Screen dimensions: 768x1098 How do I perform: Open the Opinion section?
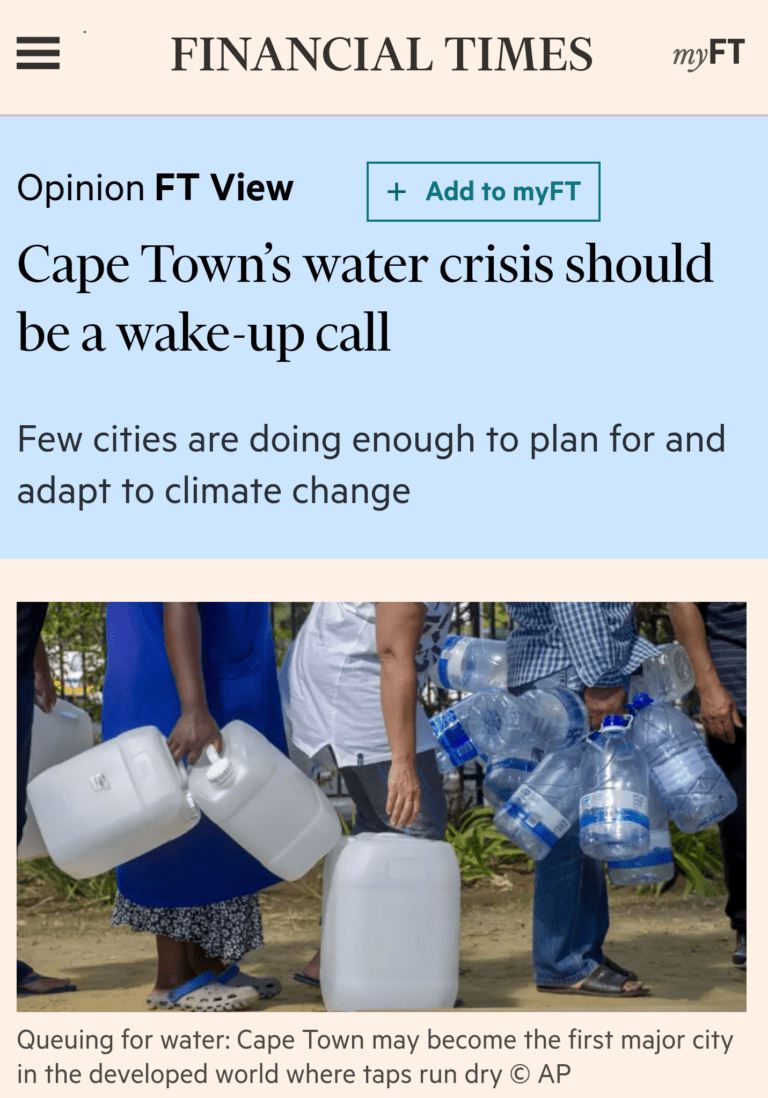coord(81,188)
